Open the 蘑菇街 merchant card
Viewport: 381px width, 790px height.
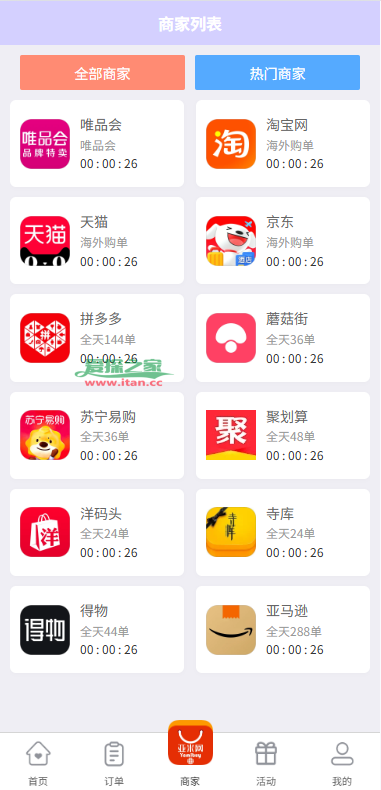pos(283,338)
